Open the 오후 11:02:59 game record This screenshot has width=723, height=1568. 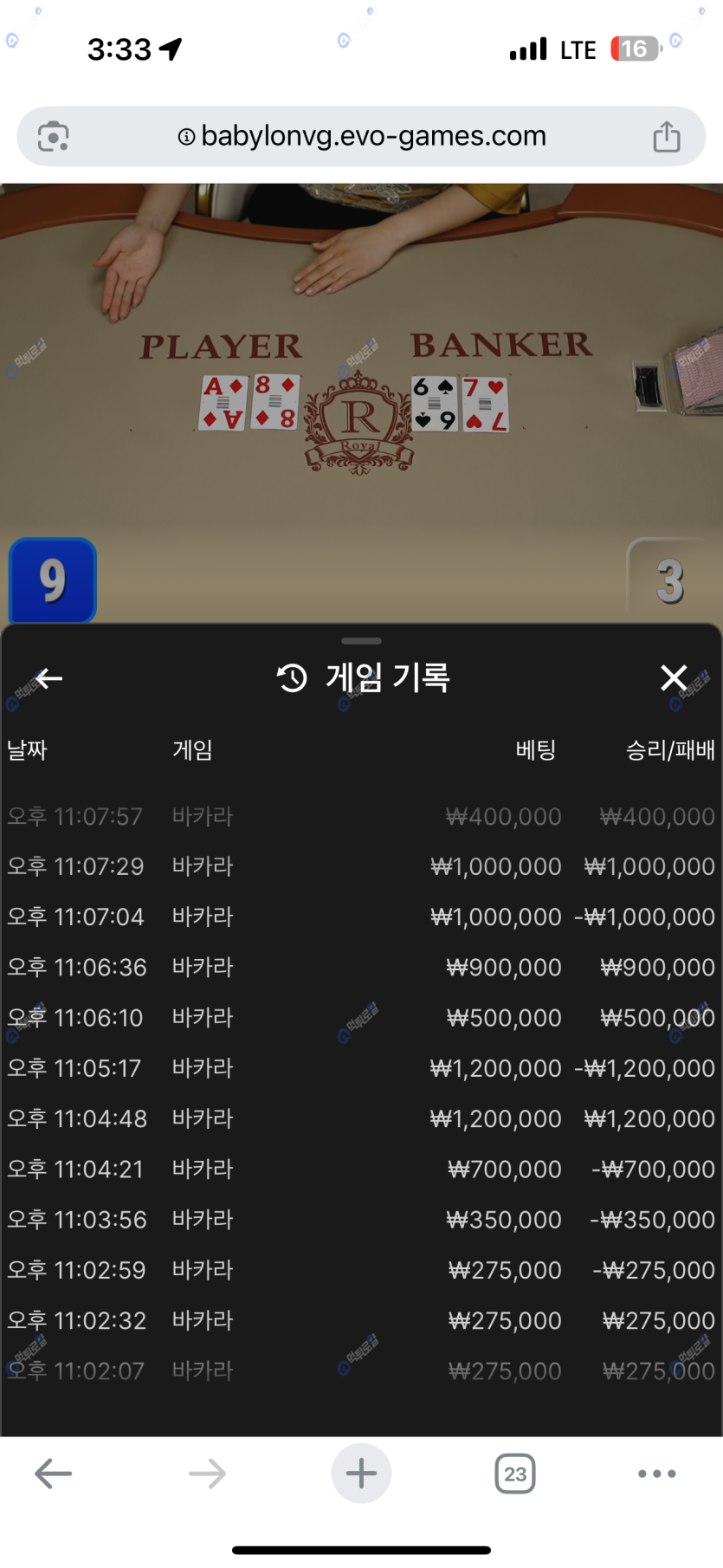pyautogui.click(x=361, y=1270)
